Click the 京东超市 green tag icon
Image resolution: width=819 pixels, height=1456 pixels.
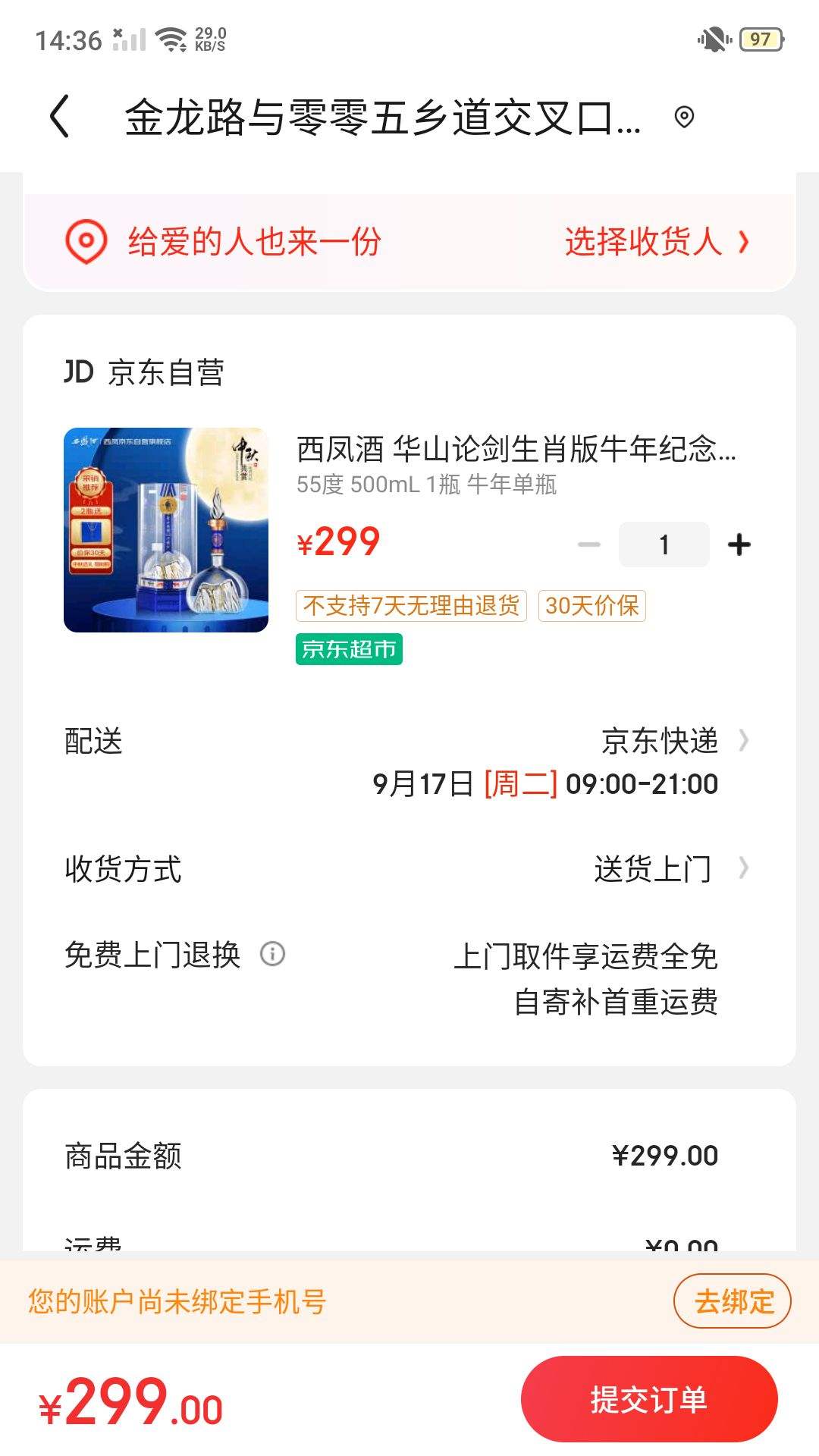pos(349,650)
